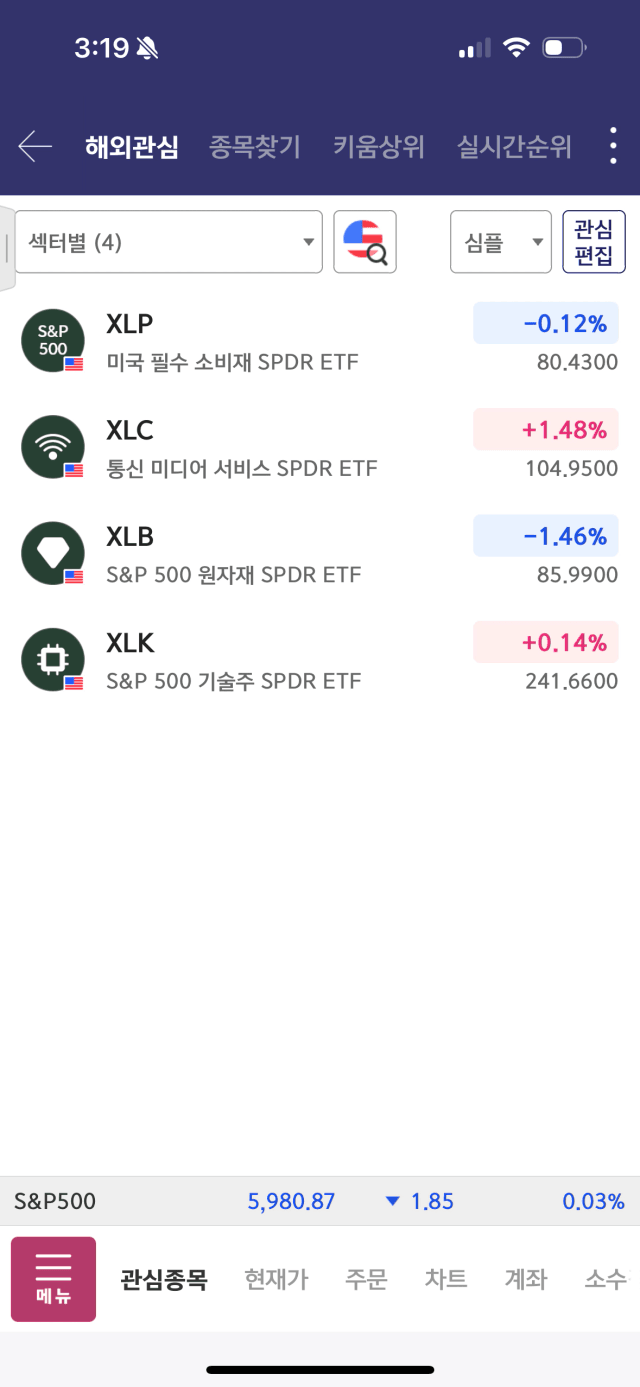
Task: Expand the 심플 view dropdown
Action: pos(500,242)
